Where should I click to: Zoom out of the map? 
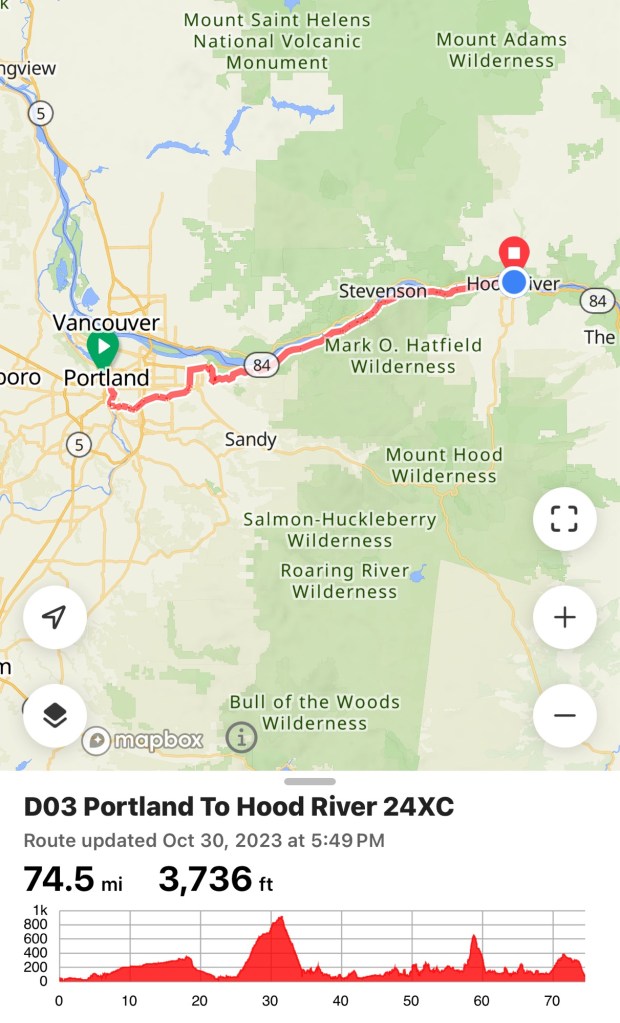point(565,715)
